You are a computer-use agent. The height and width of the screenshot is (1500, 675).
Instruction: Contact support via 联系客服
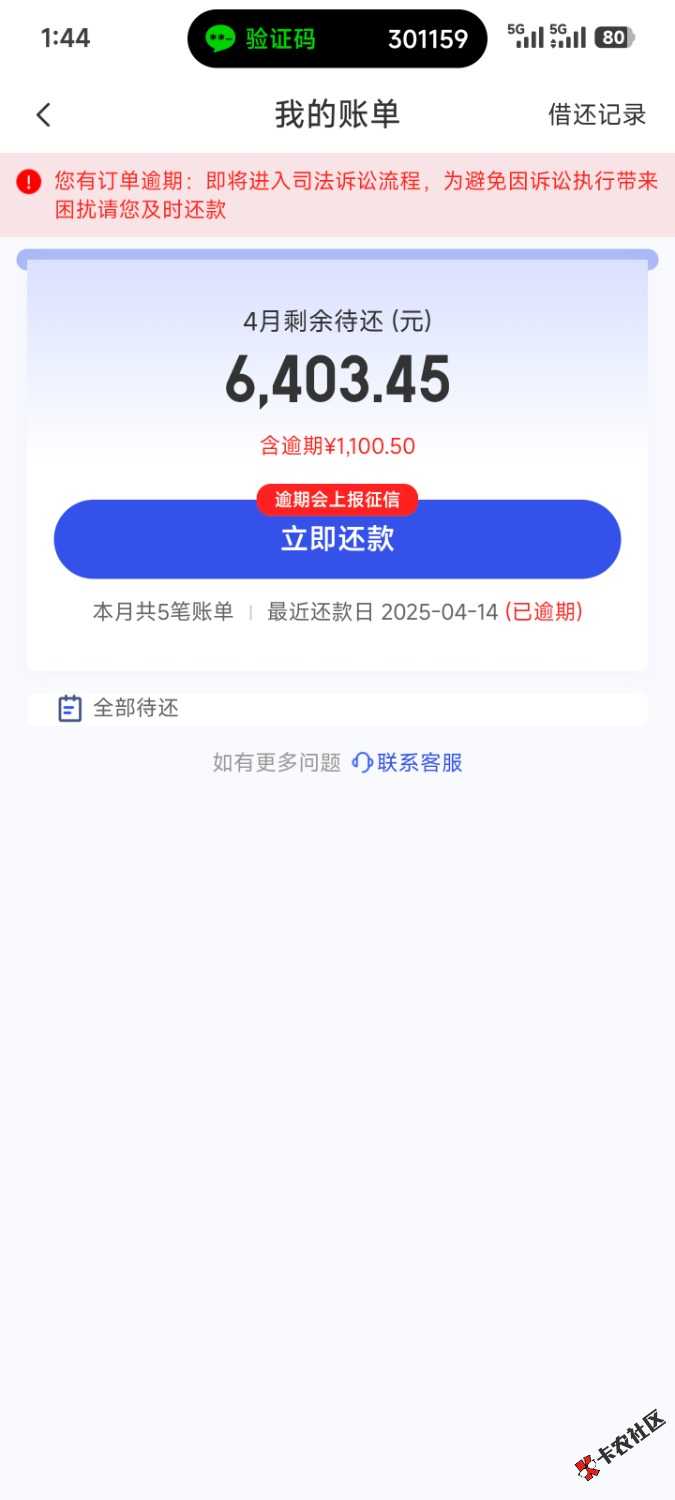click(x=408, y=763)
